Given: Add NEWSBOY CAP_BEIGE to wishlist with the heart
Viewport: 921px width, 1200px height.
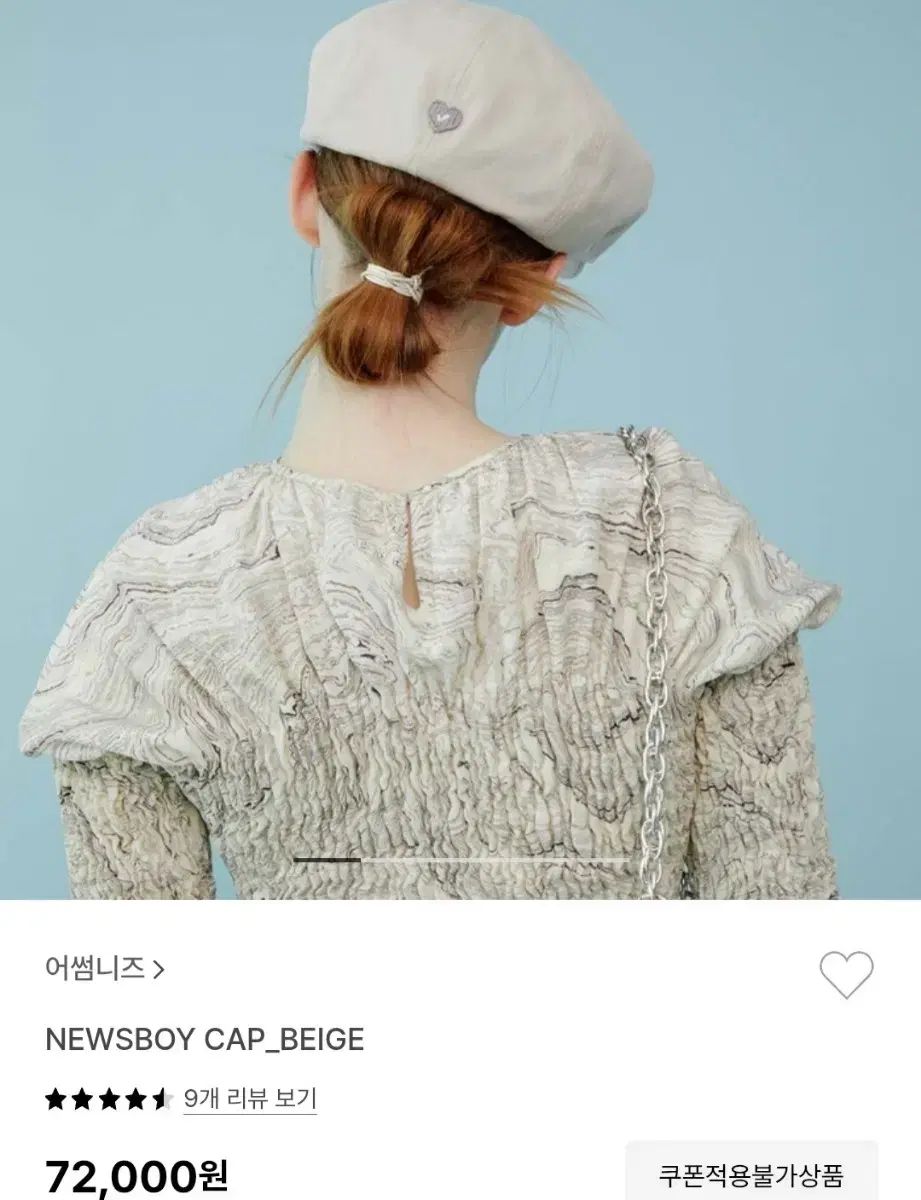Looking at the screenshot, I should [846, 974].
